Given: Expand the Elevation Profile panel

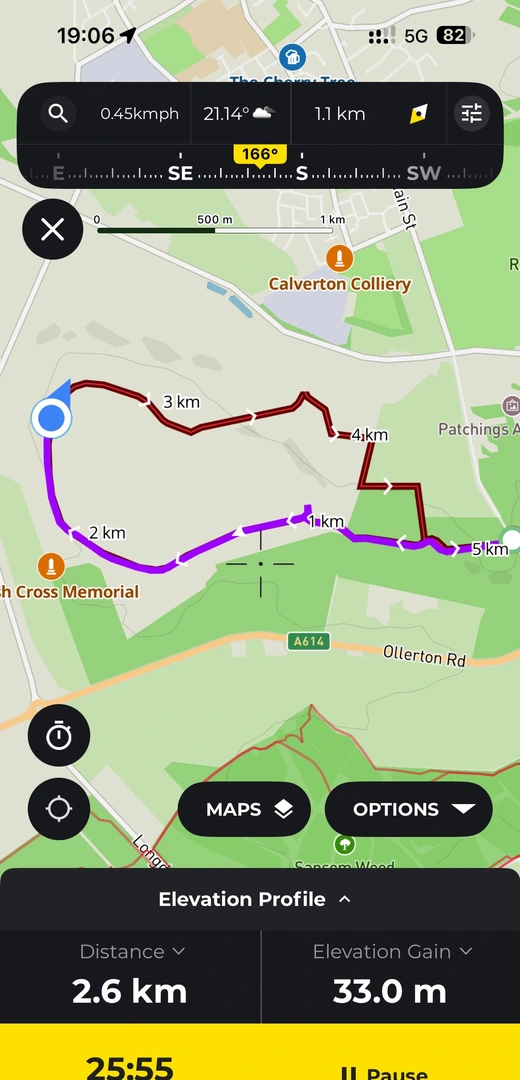Looking at the screenshot, I should pyautogui.click(x=255, y=899).
